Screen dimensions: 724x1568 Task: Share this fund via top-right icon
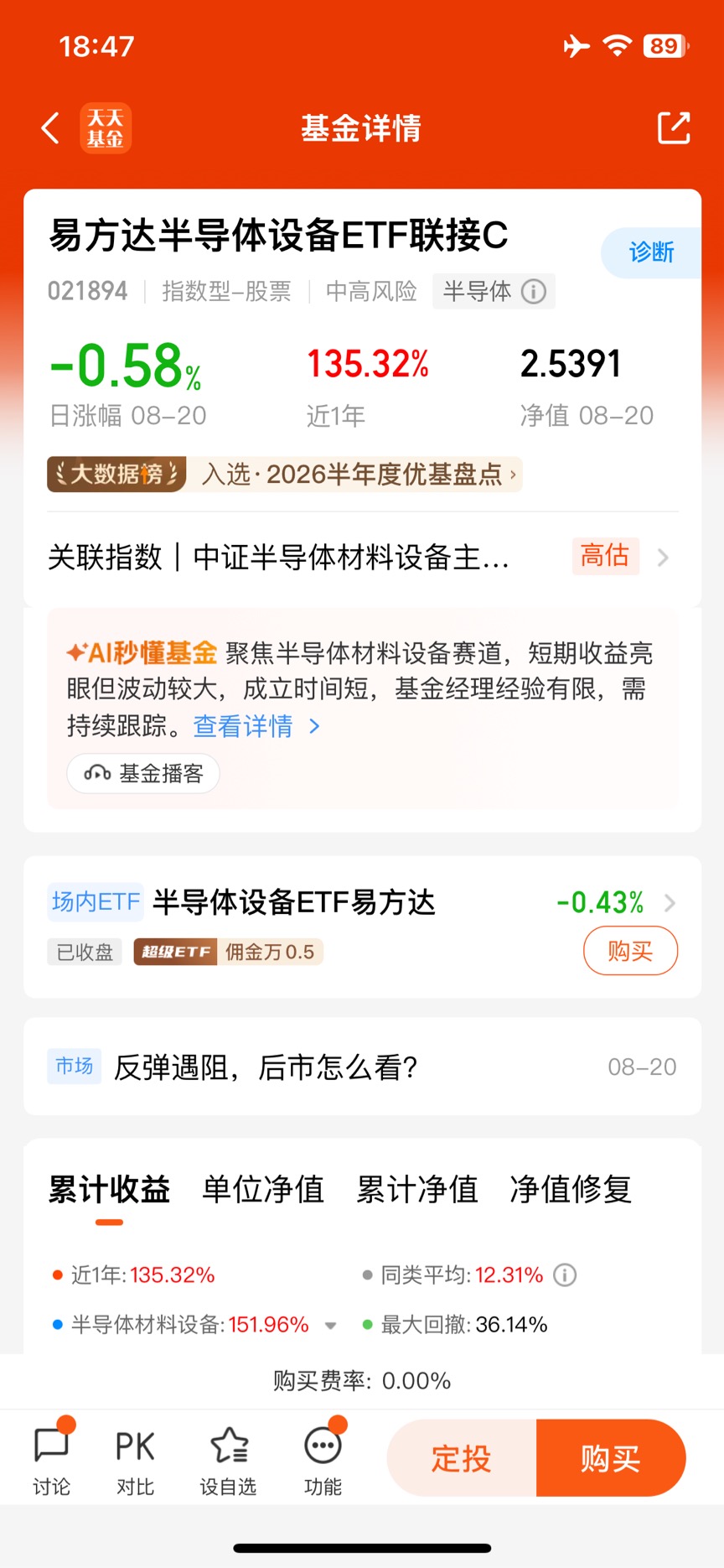click(x=674, y=127)
